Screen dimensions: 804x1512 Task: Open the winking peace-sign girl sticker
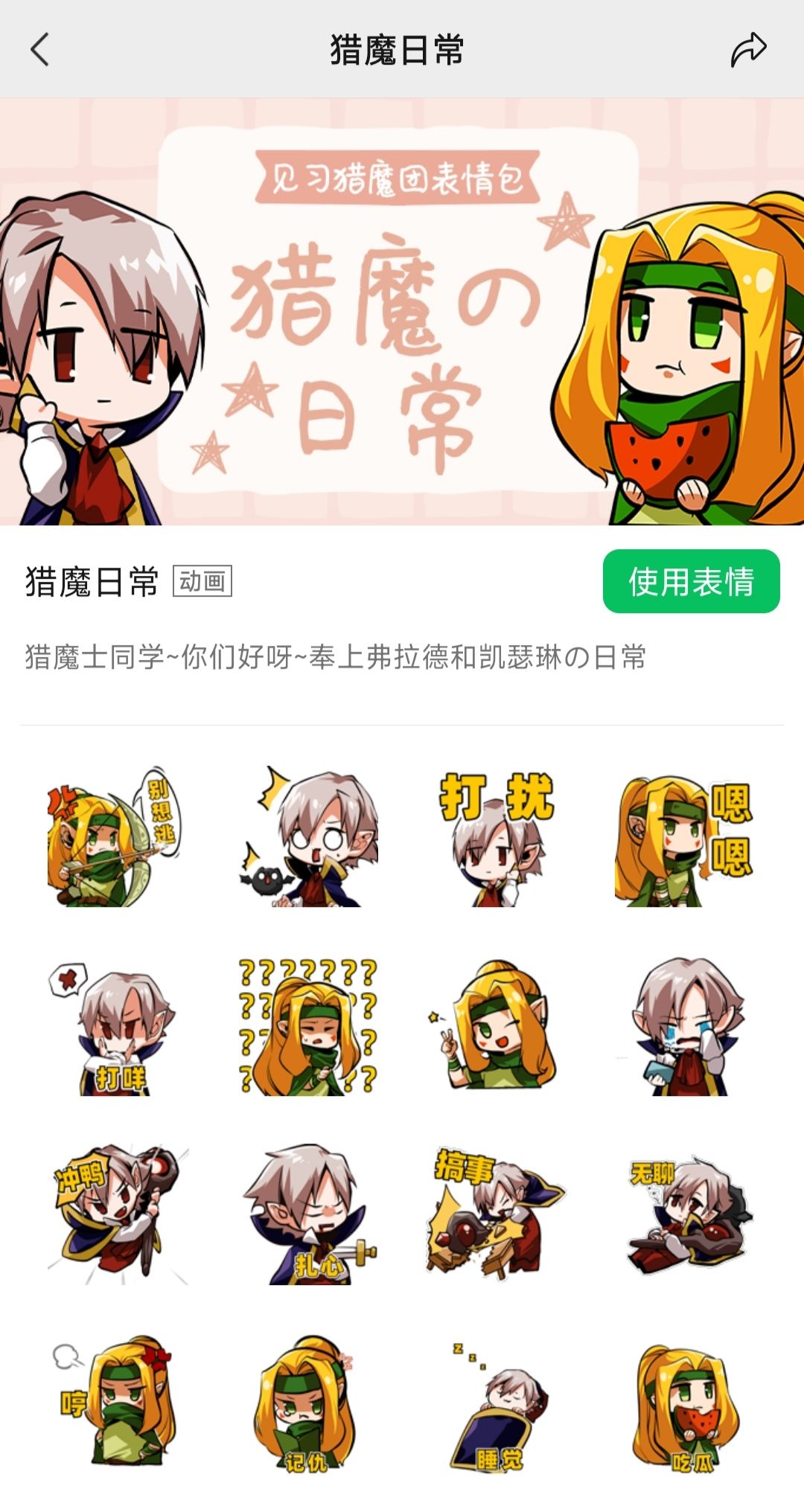click(x=497, y=1025)
